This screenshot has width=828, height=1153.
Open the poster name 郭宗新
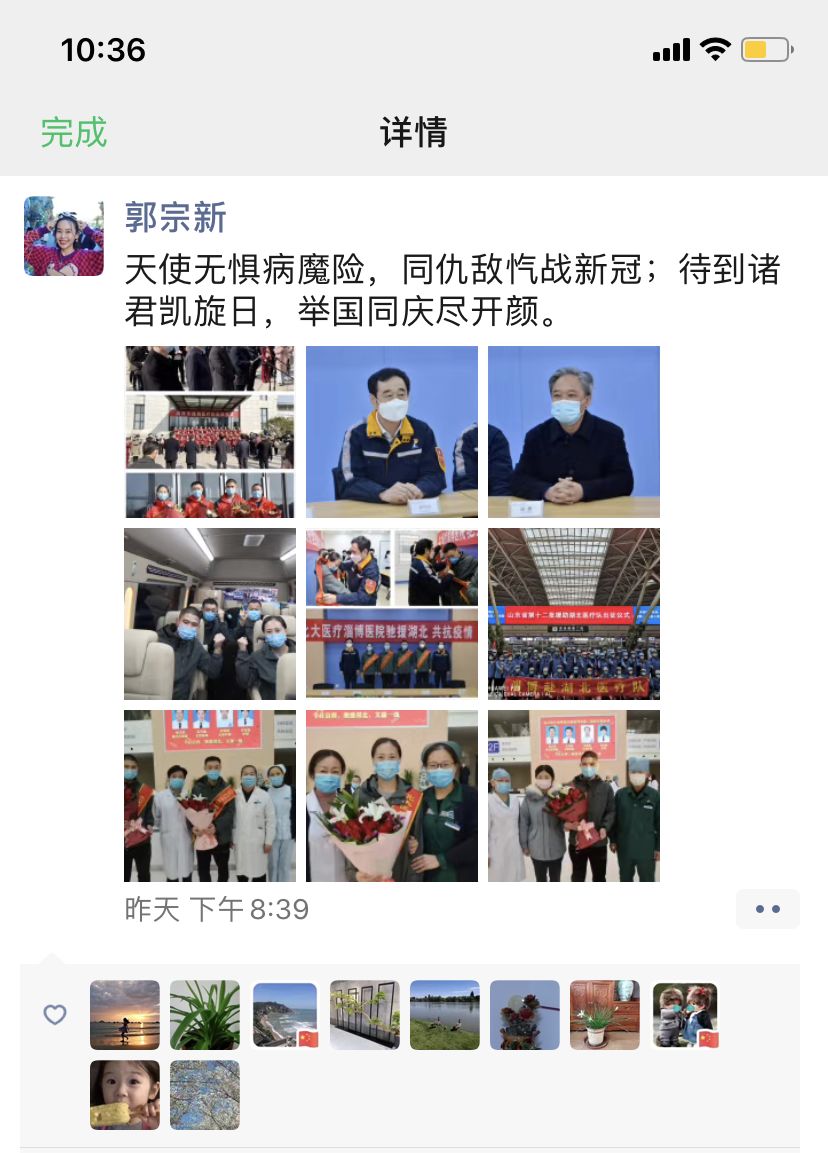tap(176, 217)
